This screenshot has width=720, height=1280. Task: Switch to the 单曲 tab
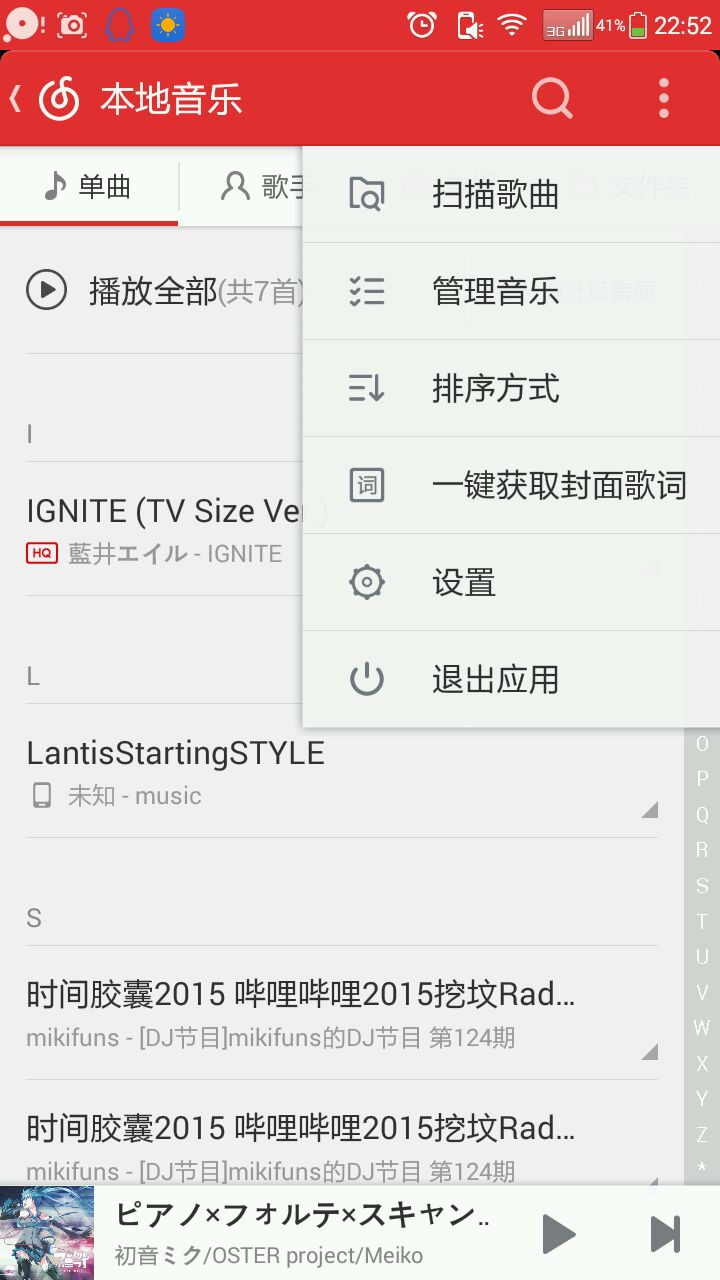89,187
